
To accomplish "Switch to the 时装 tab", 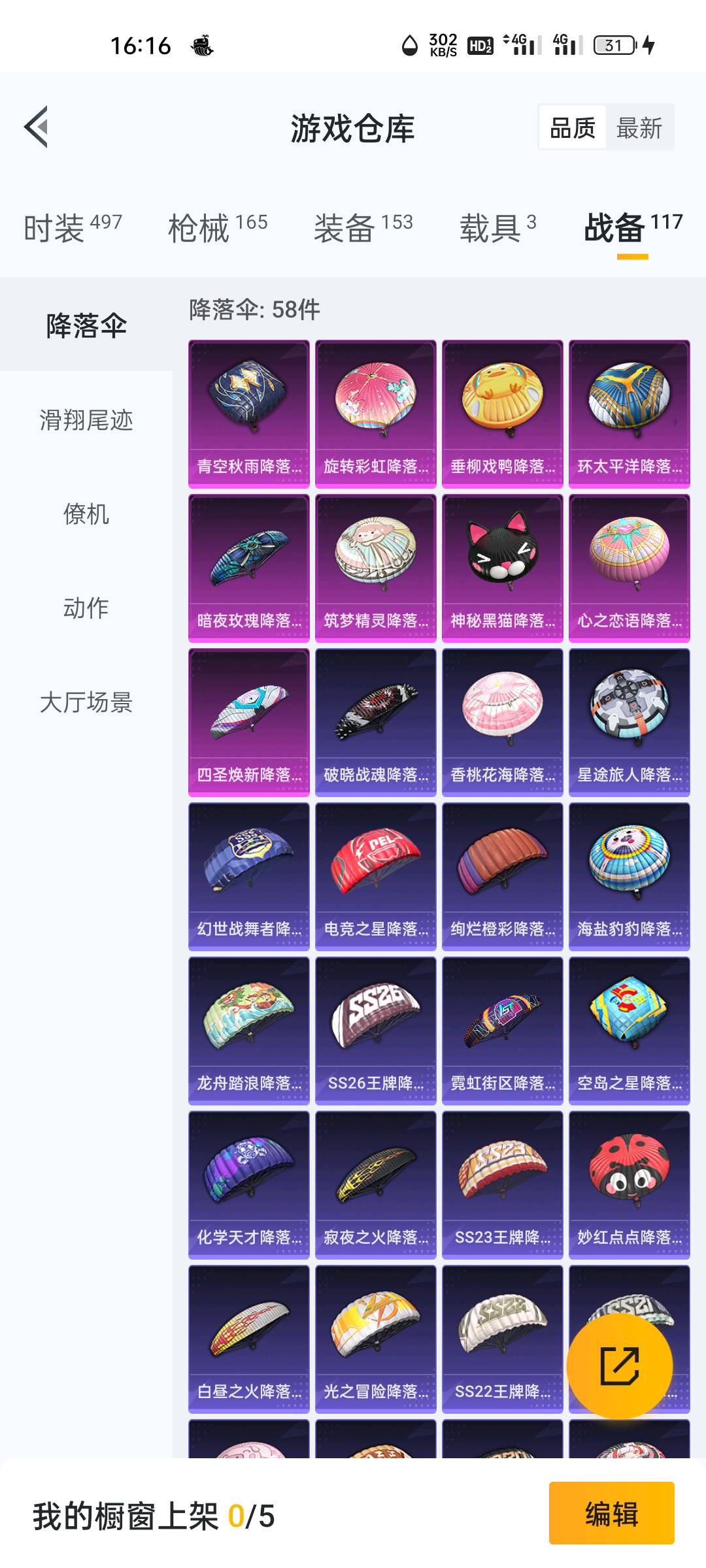I will (73, 228).
